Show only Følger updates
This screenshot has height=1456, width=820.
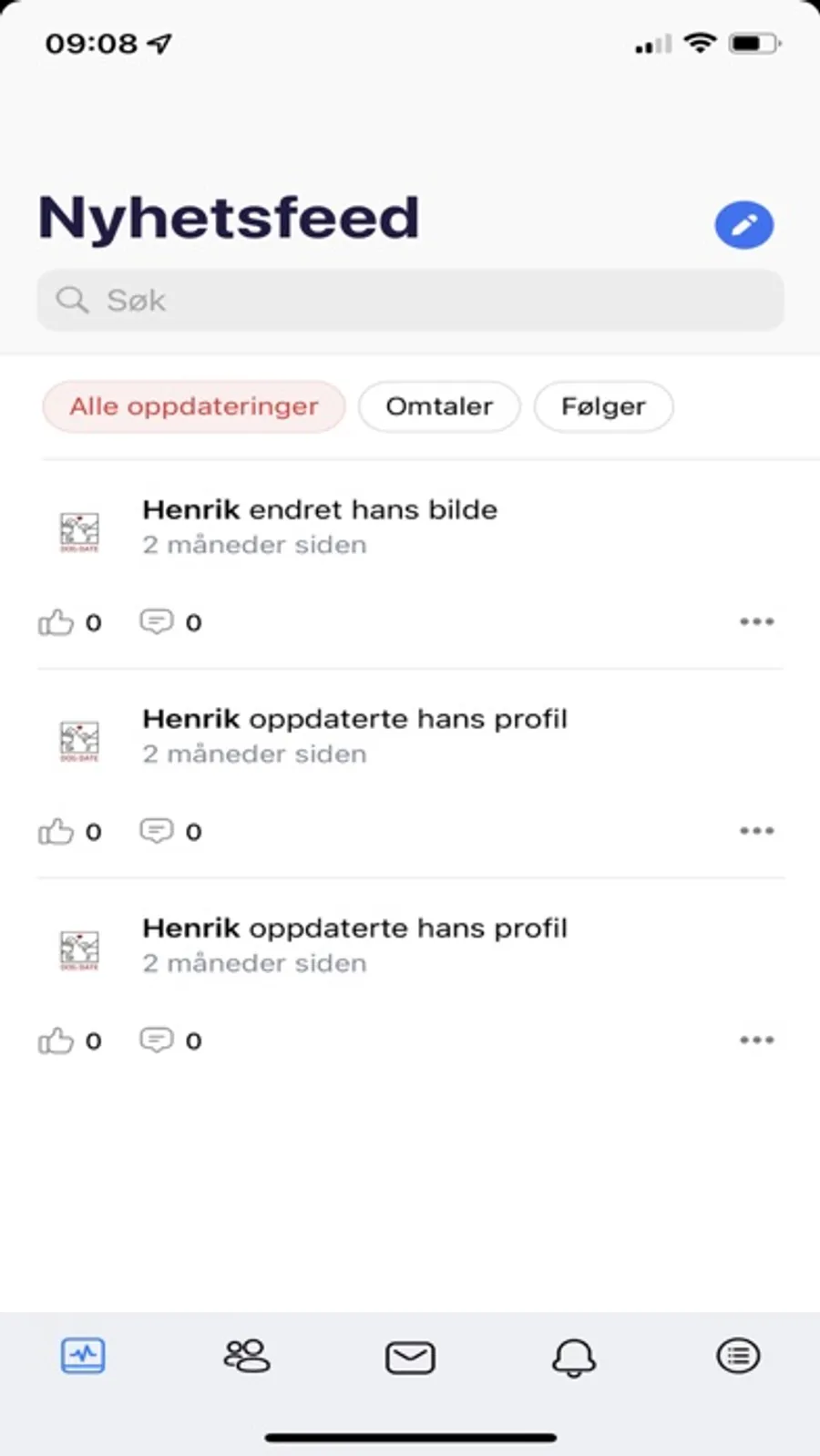(603, 406)
